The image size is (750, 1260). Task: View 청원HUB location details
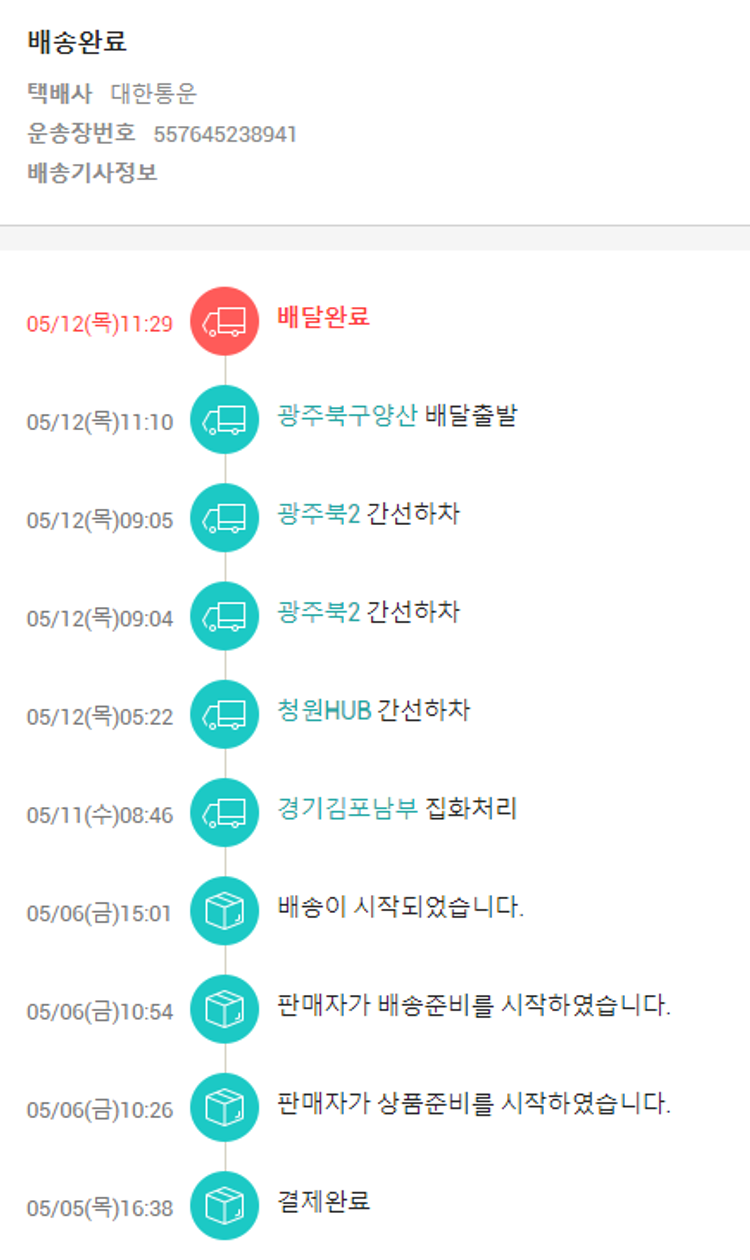pyautogui.click(x=324, y=711)
